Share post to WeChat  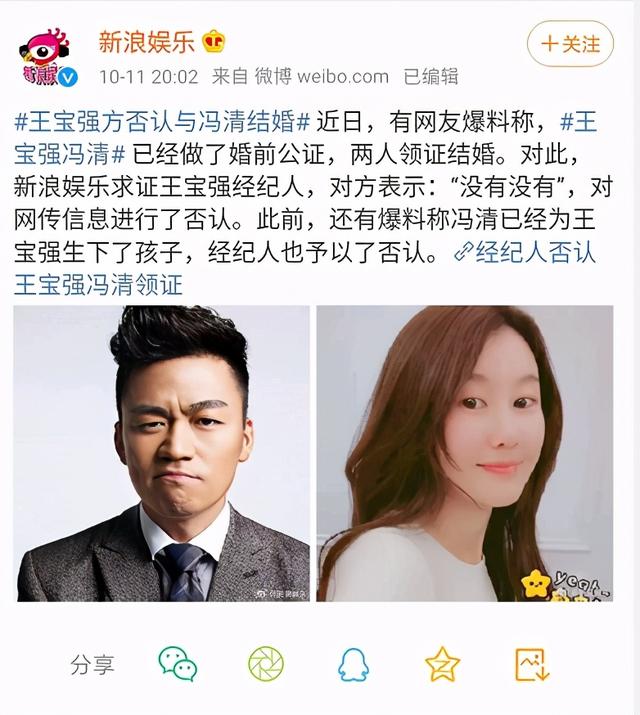point(178,664)
